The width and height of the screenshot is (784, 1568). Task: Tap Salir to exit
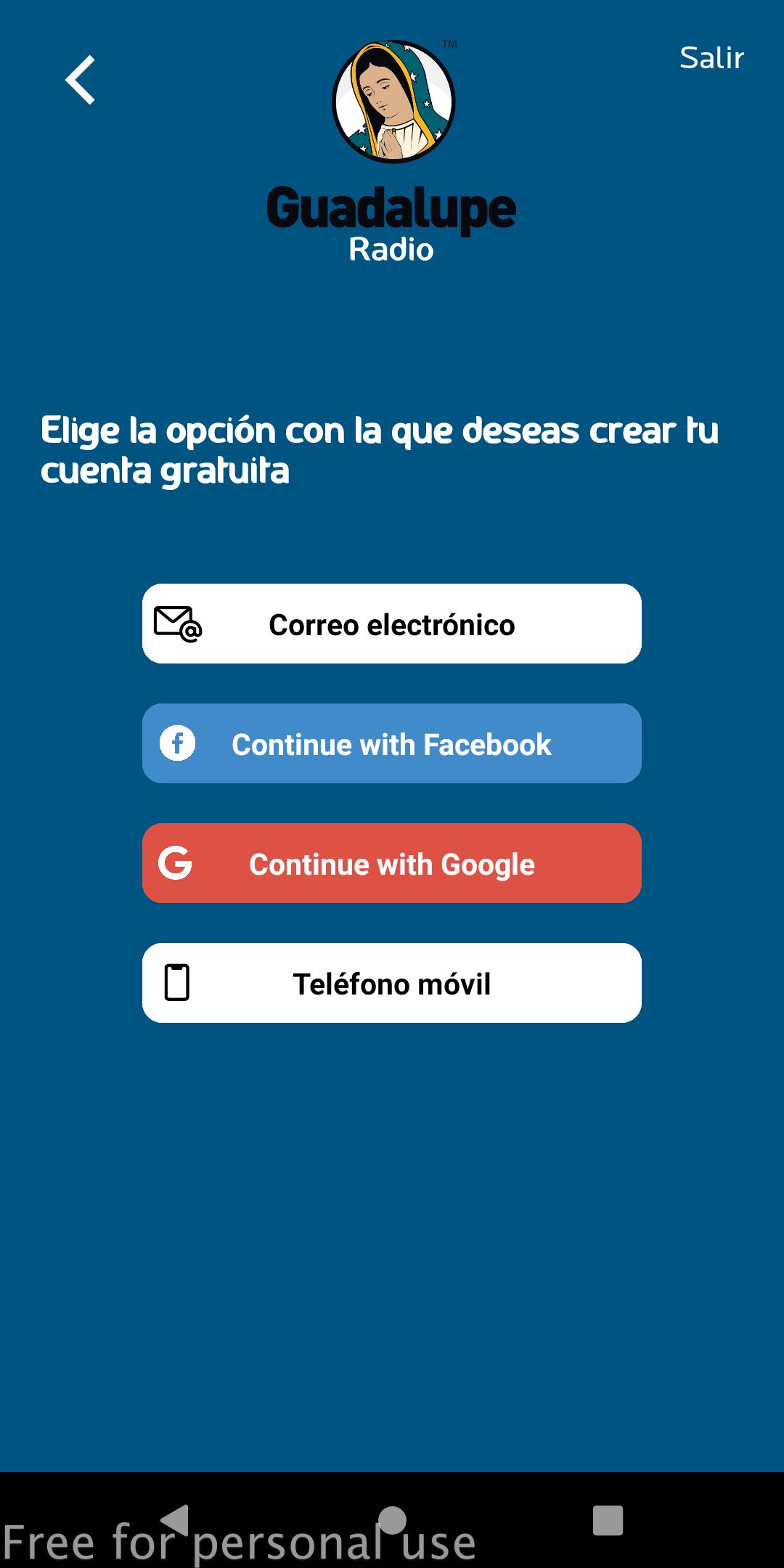pyautogui.click(x=711, y=58)
